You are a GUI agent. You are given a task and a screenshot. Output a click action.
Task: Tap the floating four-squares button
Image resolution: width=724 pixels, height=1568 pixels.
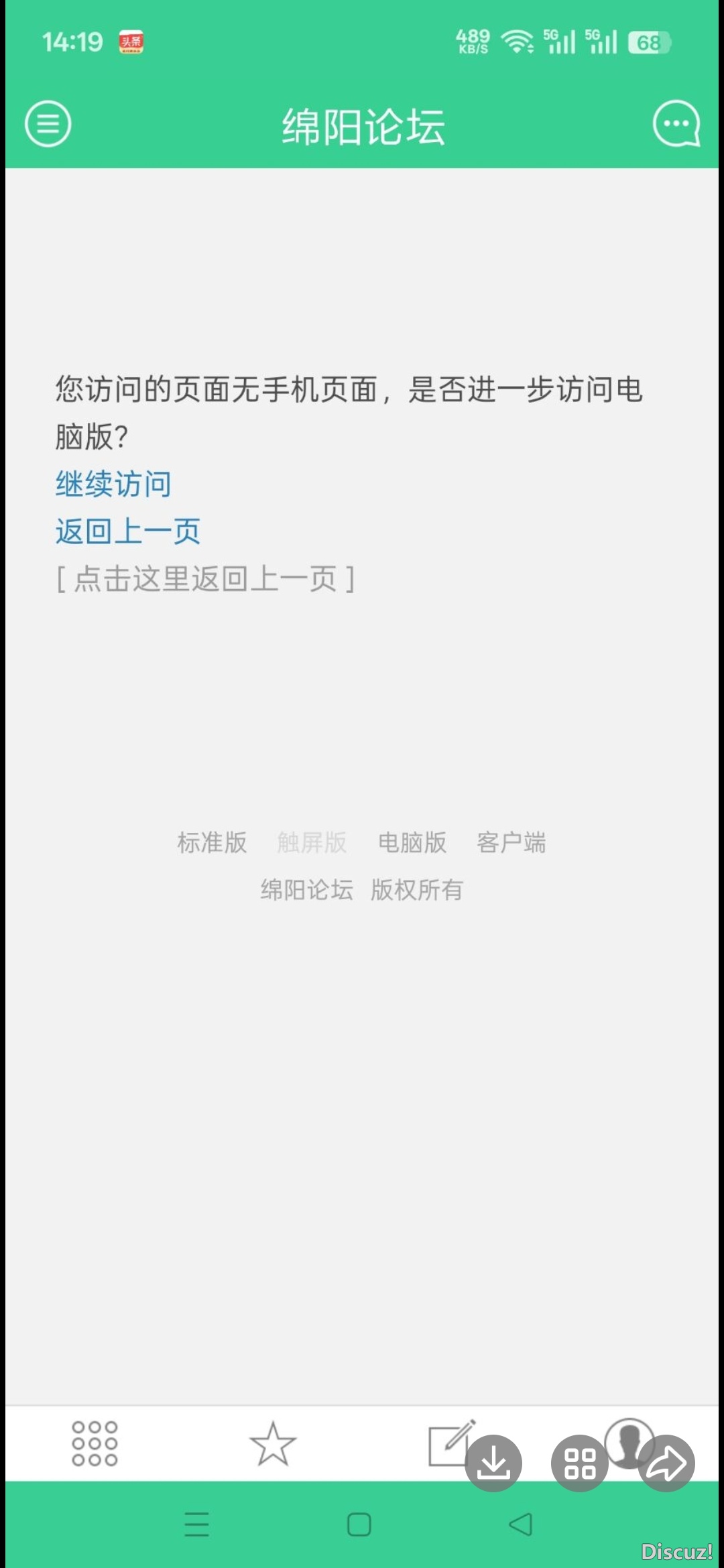coord(579,1463)
